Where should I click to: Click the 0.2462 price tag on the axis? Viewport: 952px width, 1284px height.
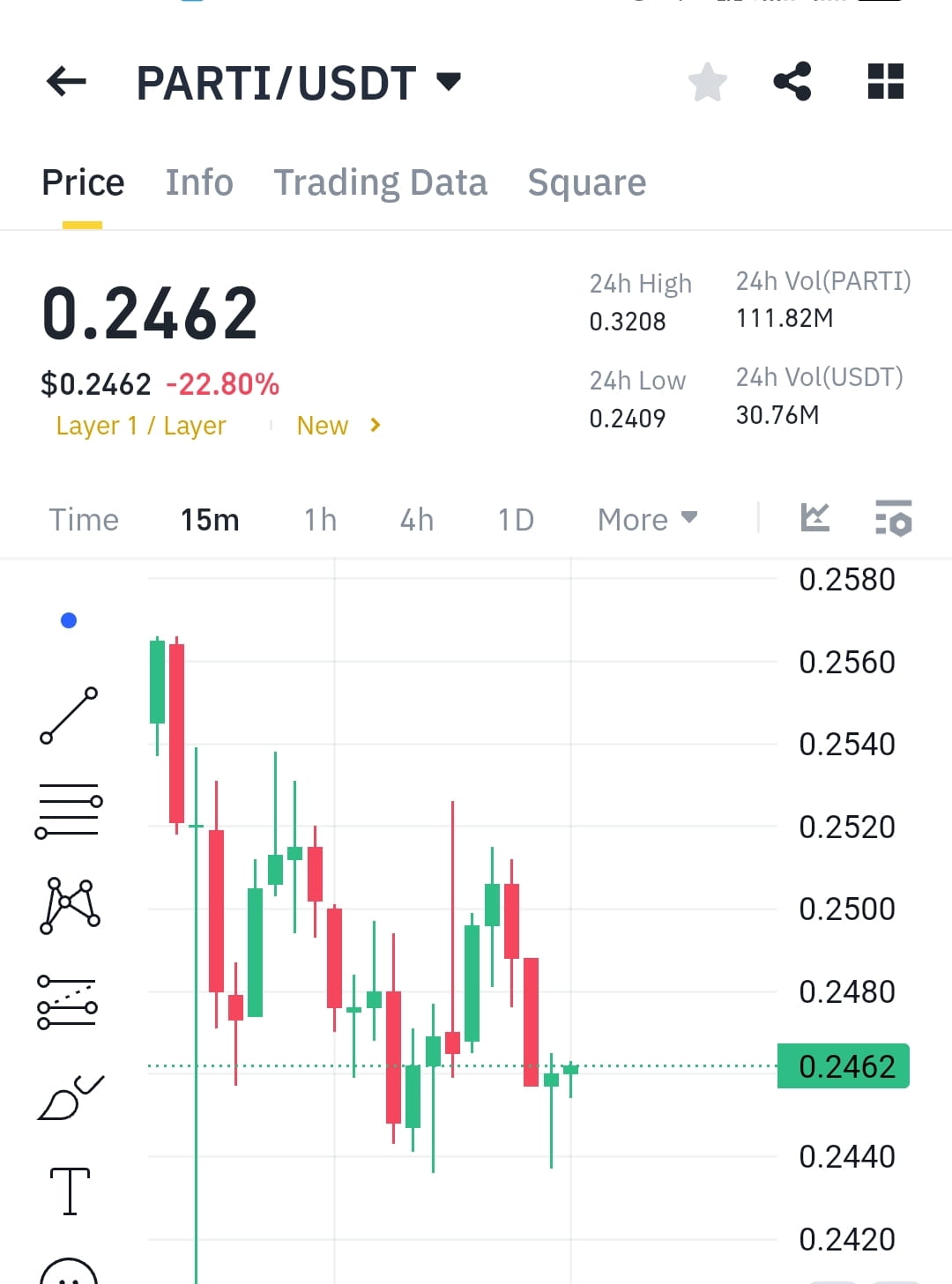(x=843, y=1065)
